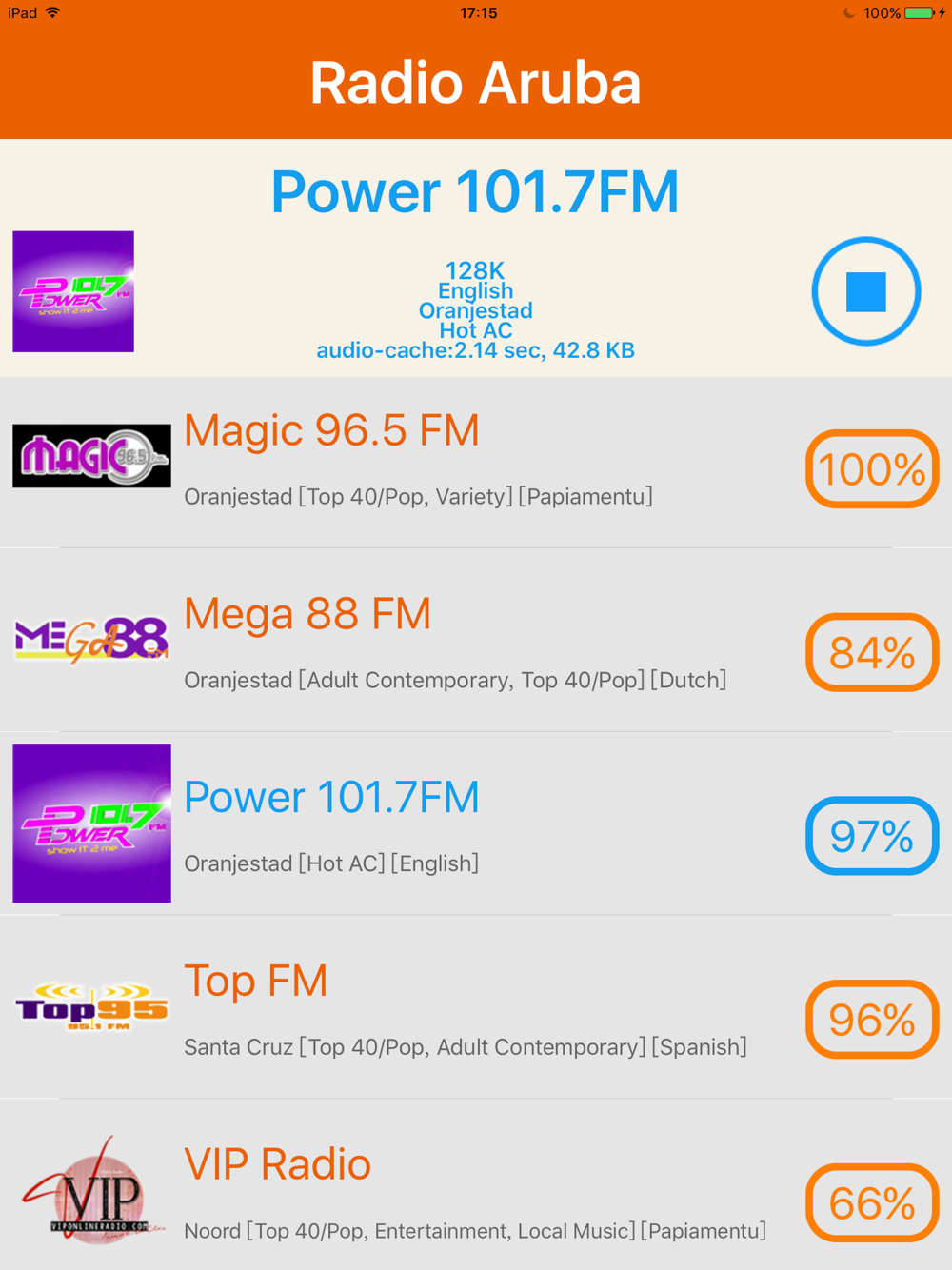Screen dimensions: 952x1270
Task: Open Power 101.7FM in the station list
Action: pyautogui.click(x=476, y=824)
